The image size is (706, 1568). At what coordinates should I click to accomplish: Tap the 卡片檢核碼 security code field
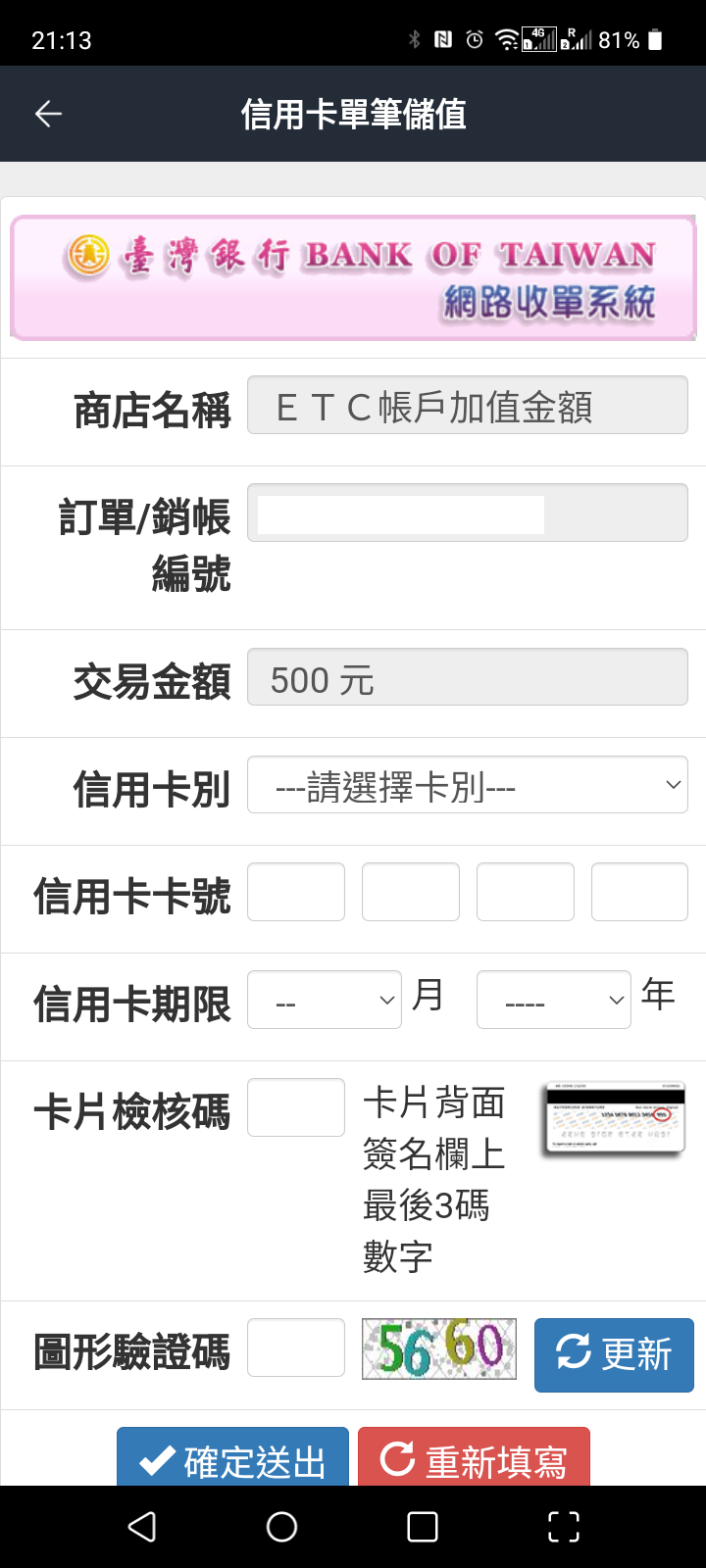[x=296, y=1107]
